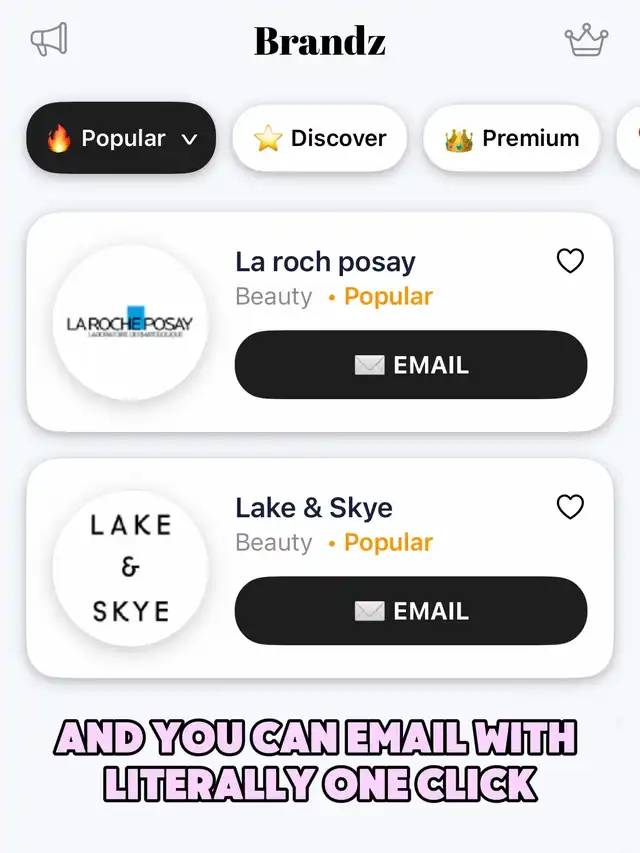
Task: Favorite La roch posay with the heart
Action: pos(570,261)
